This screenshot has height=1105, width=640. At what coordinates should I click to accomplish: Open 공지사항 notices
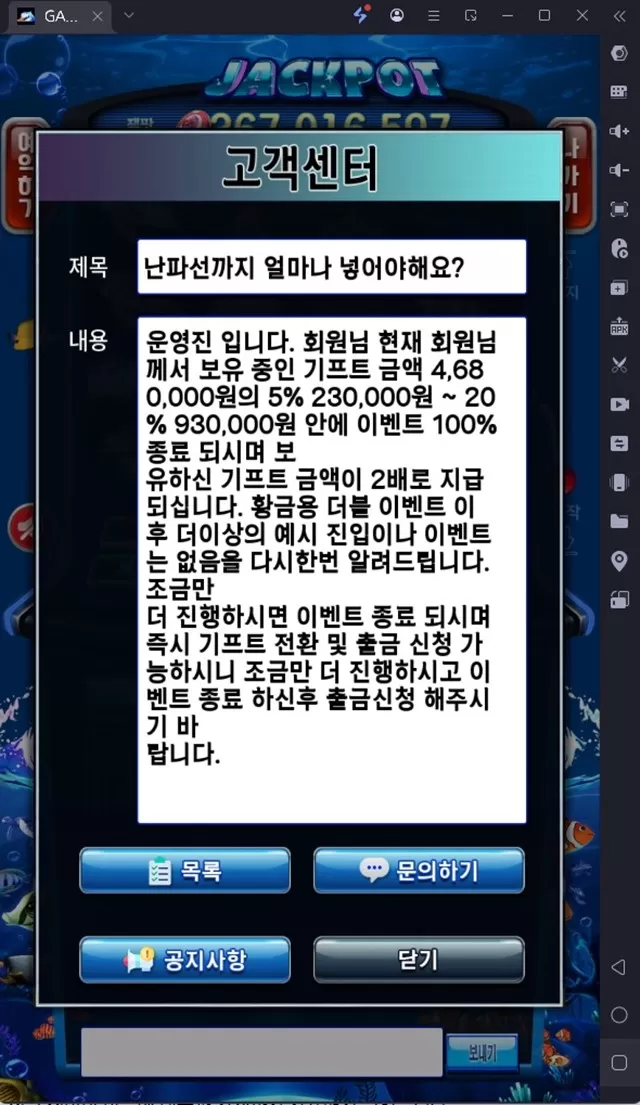point(185,959)
